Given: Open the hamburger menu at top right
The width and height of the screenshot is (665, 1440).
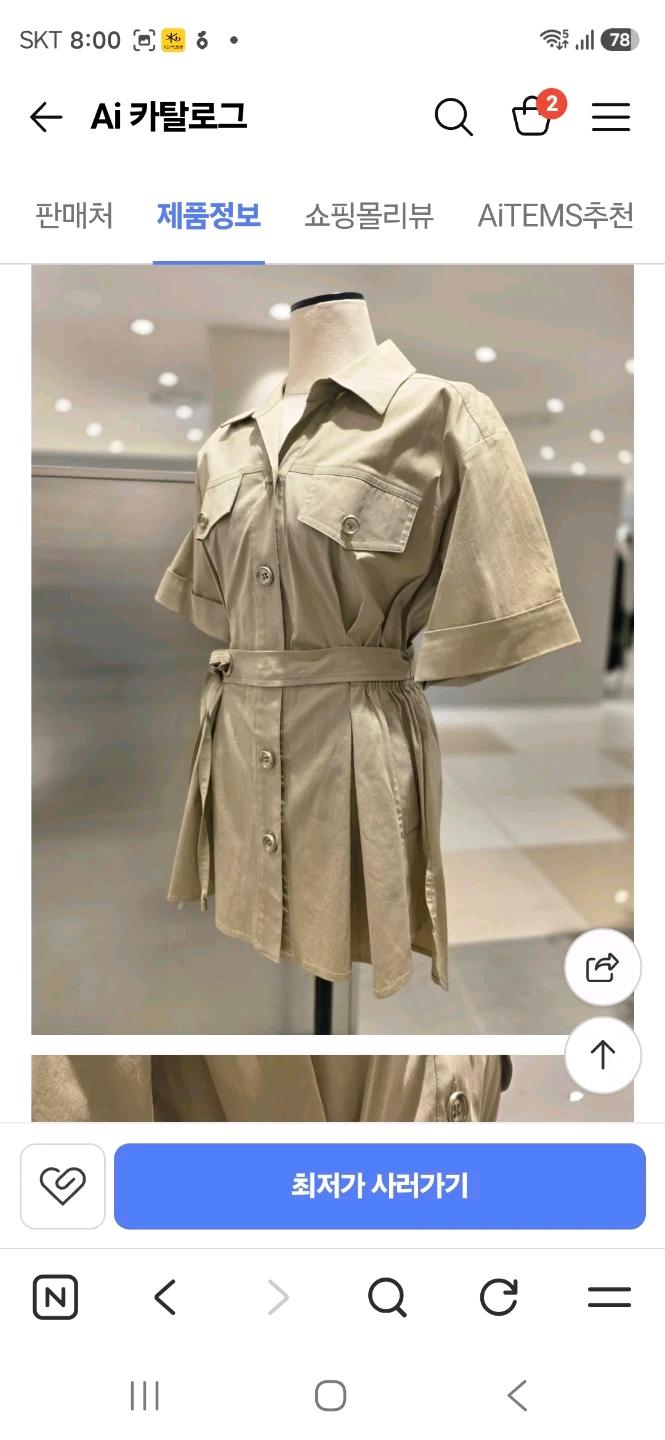Looking at the screenshot, I should point(611,118).
